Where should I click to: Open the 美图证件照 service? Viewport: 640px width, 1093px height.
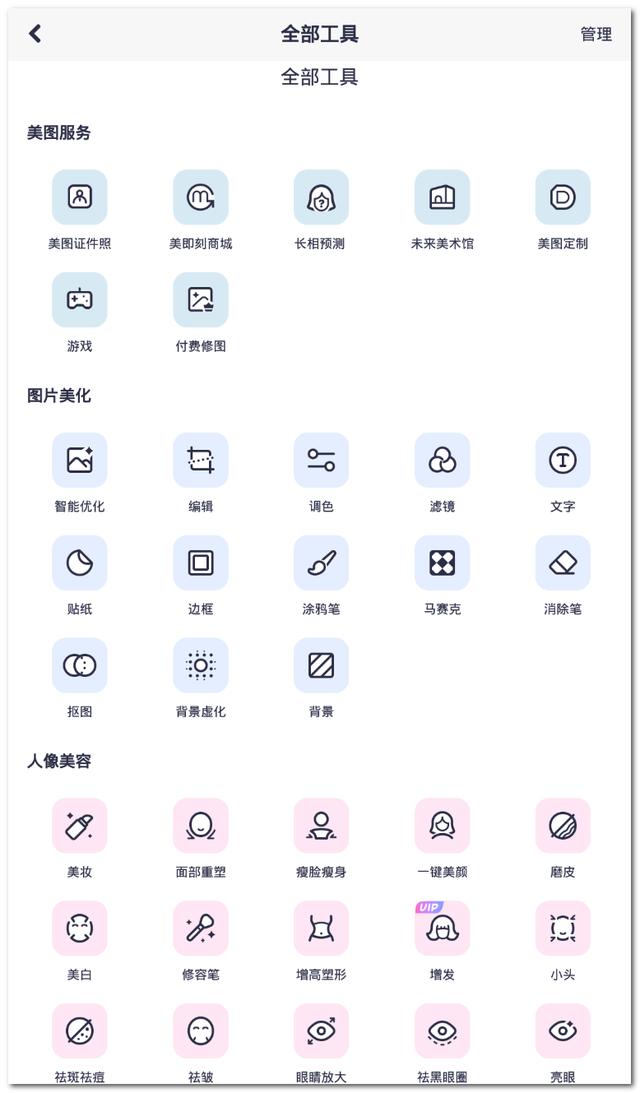point(80,198)
